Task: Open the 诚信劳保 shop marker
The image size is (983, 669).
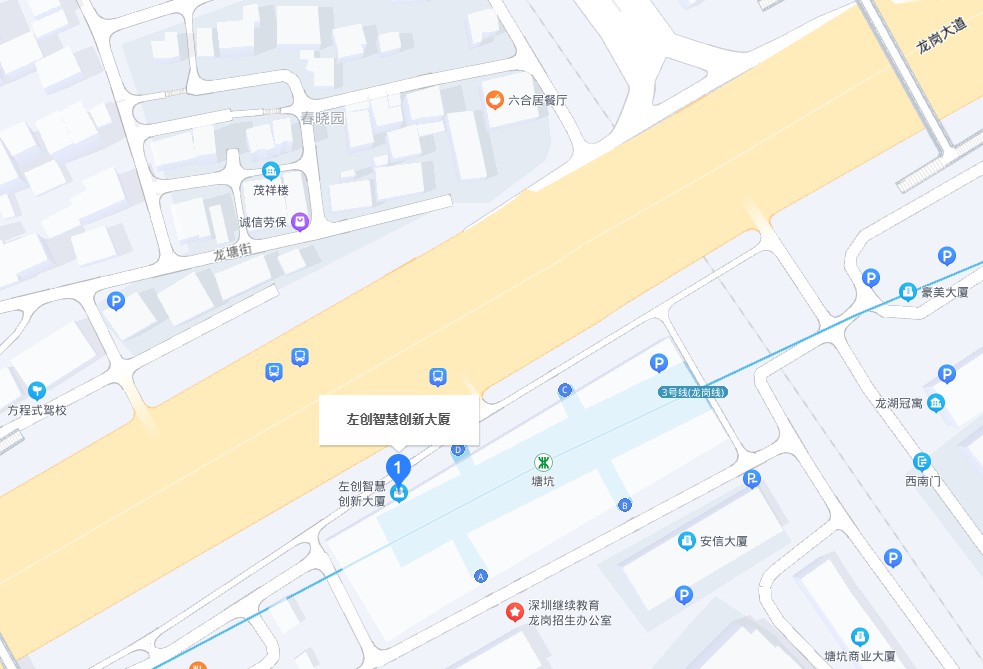Action: 301,222
